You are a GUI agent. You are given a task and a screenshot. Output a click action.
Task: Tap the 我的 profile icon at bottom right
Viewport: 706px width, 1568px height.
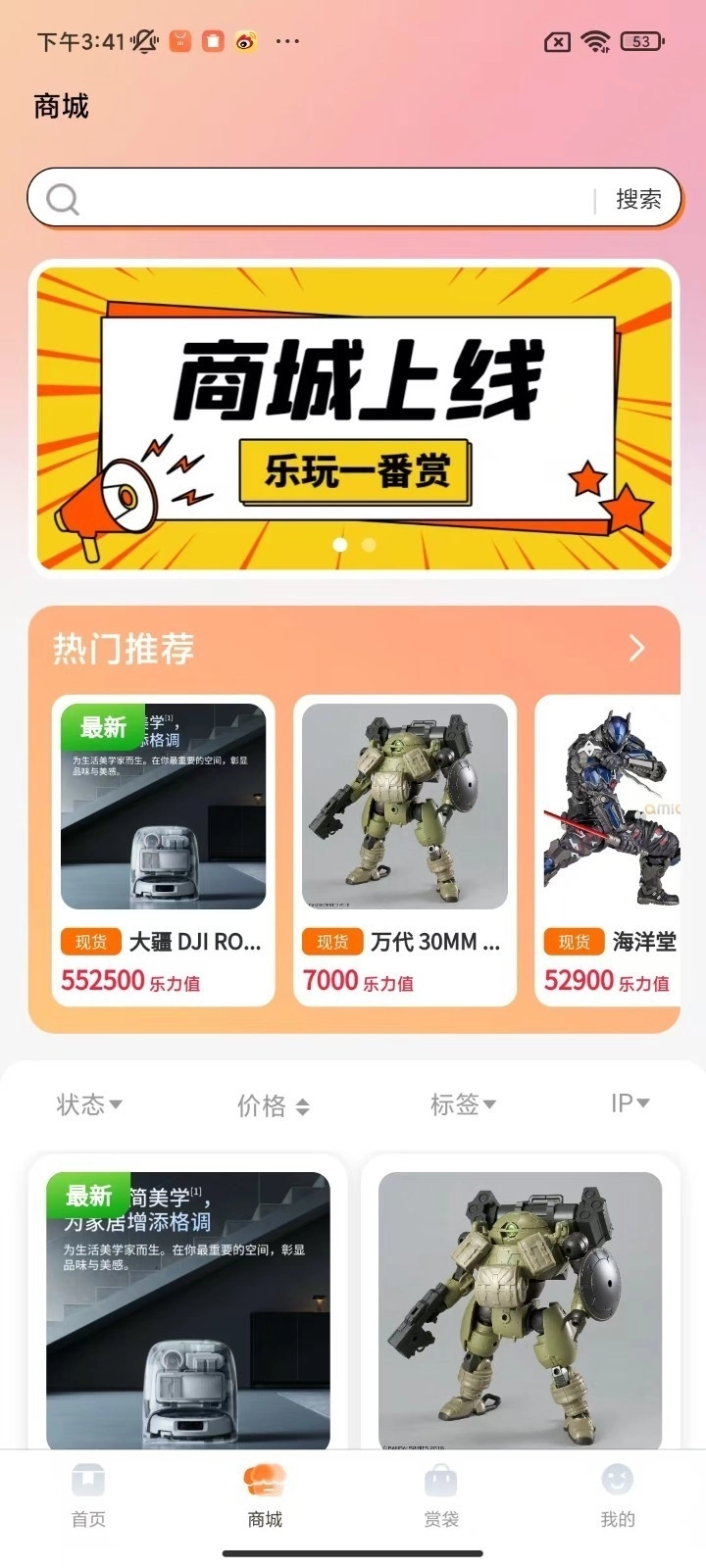(x=617, y=1480)
